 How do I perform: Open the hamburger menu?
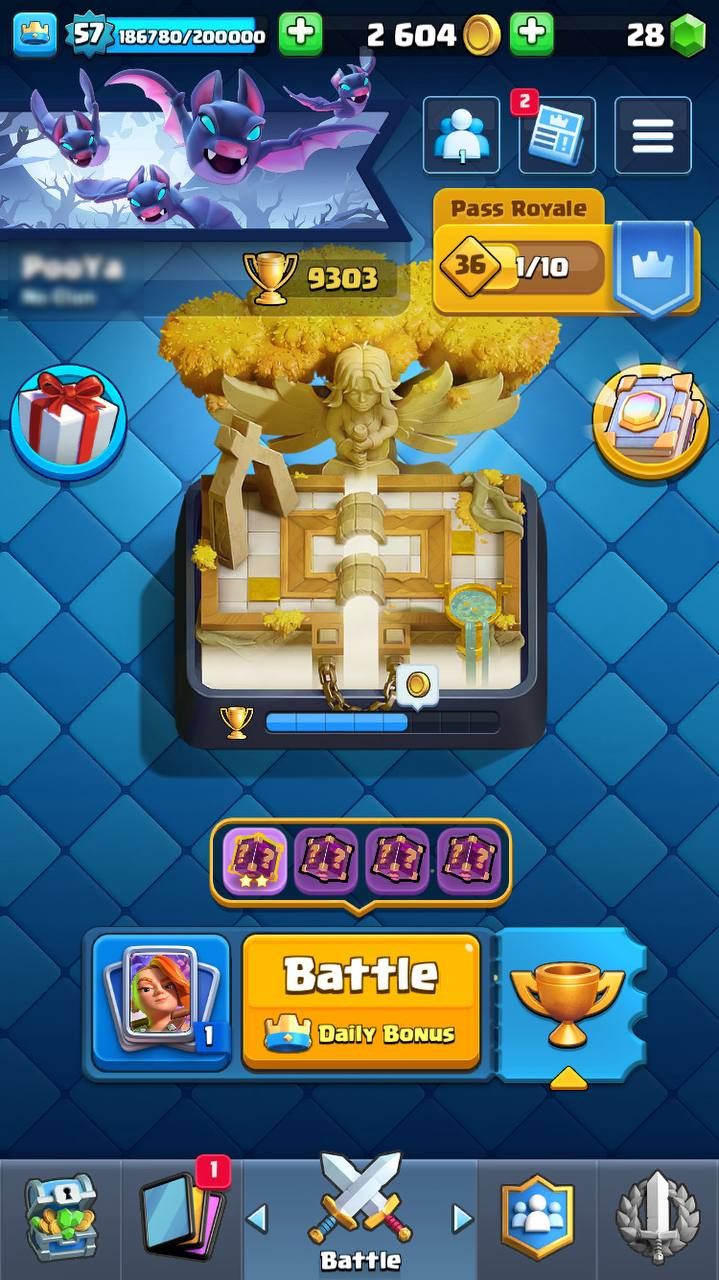coord(652,135)
